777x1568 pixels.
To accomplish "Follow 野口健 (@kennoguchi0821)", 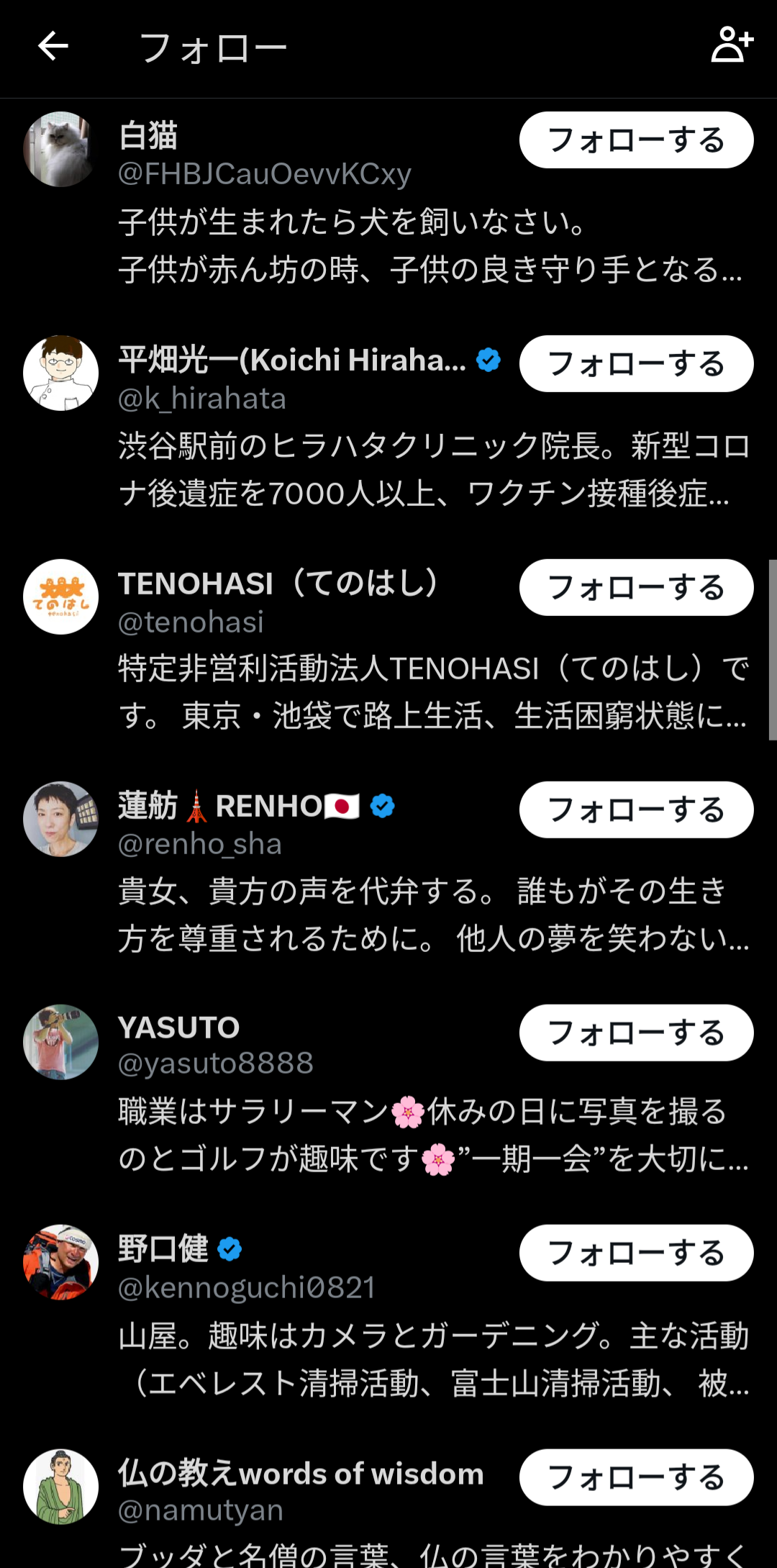I will pyautogui.click(x=636, y=1254).
